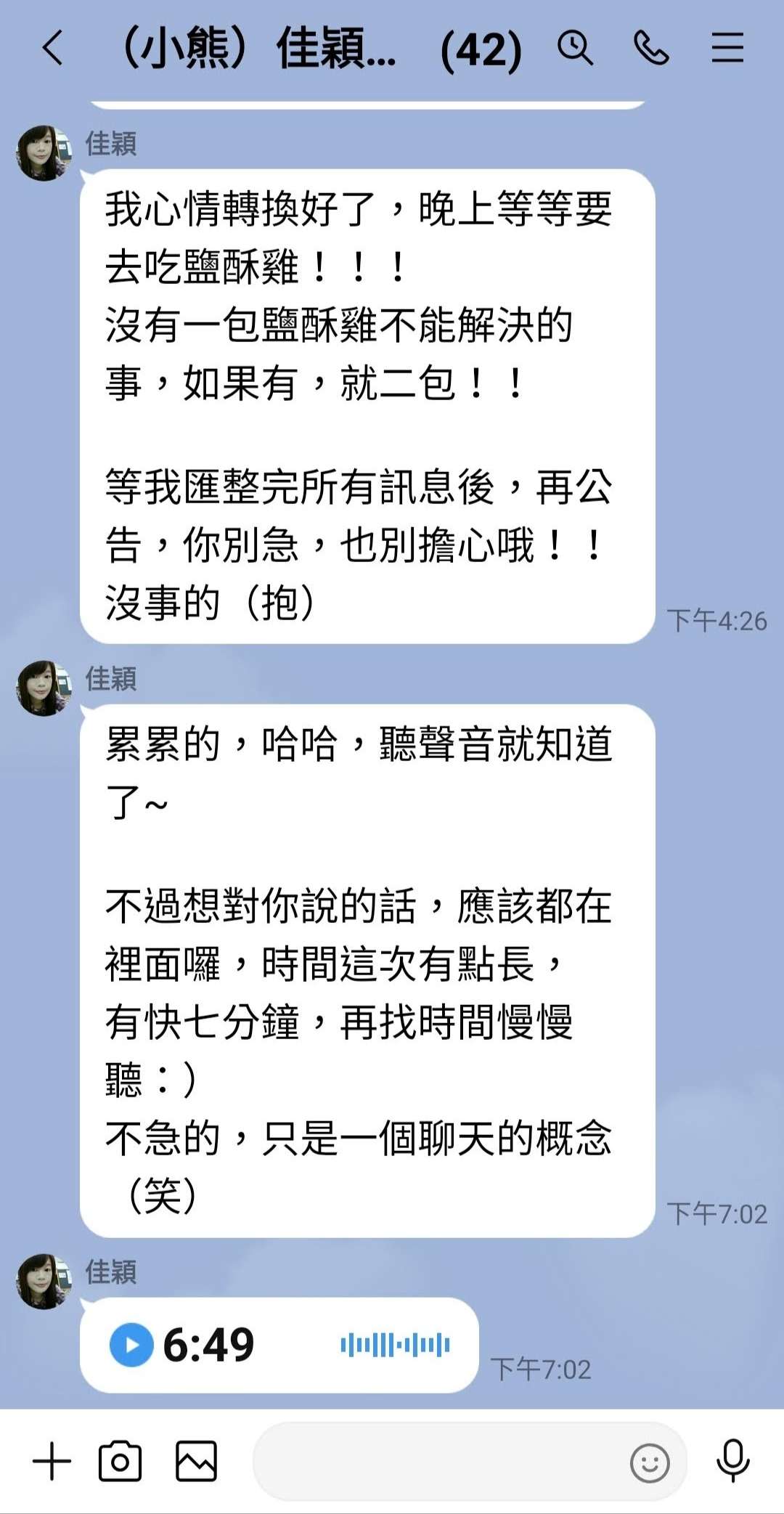Open the photo gallery picker
The image size is (784, 1514).
196,1461
